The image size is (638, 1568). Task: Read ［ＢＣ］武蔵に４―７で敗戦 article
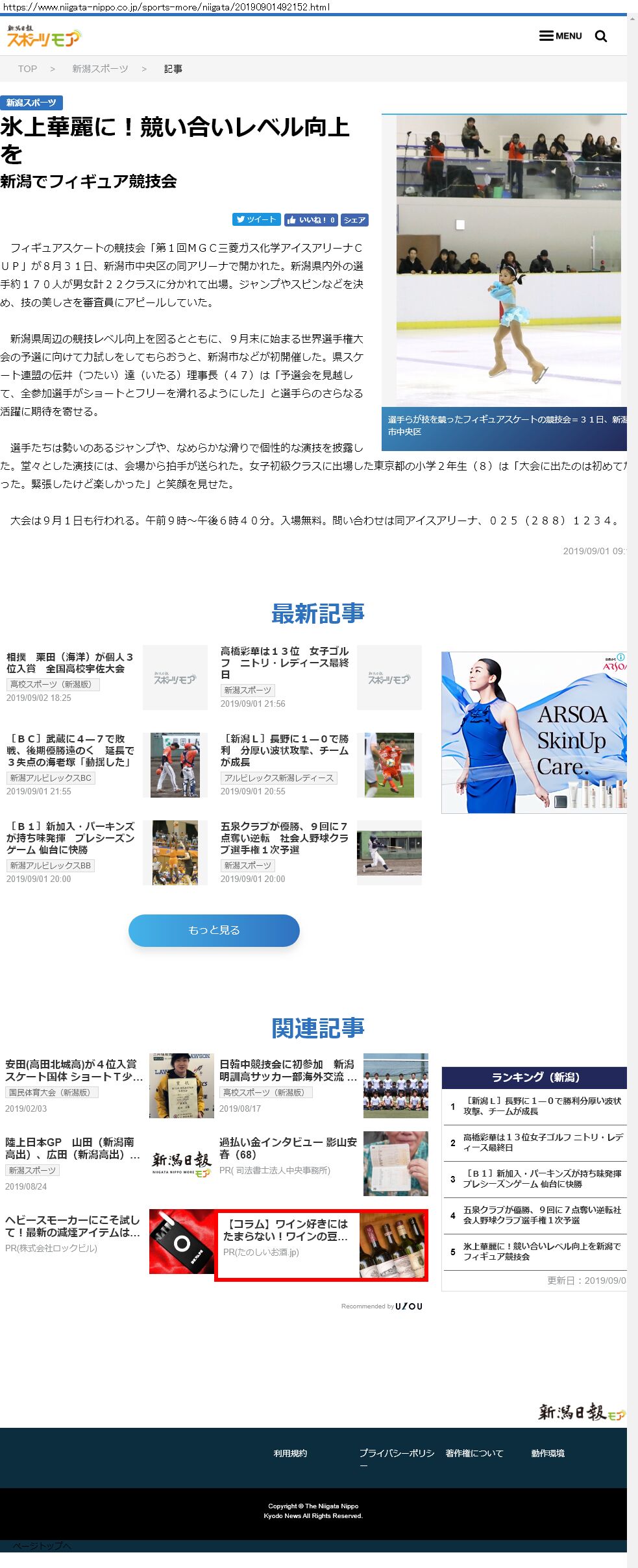click(70, 750)
